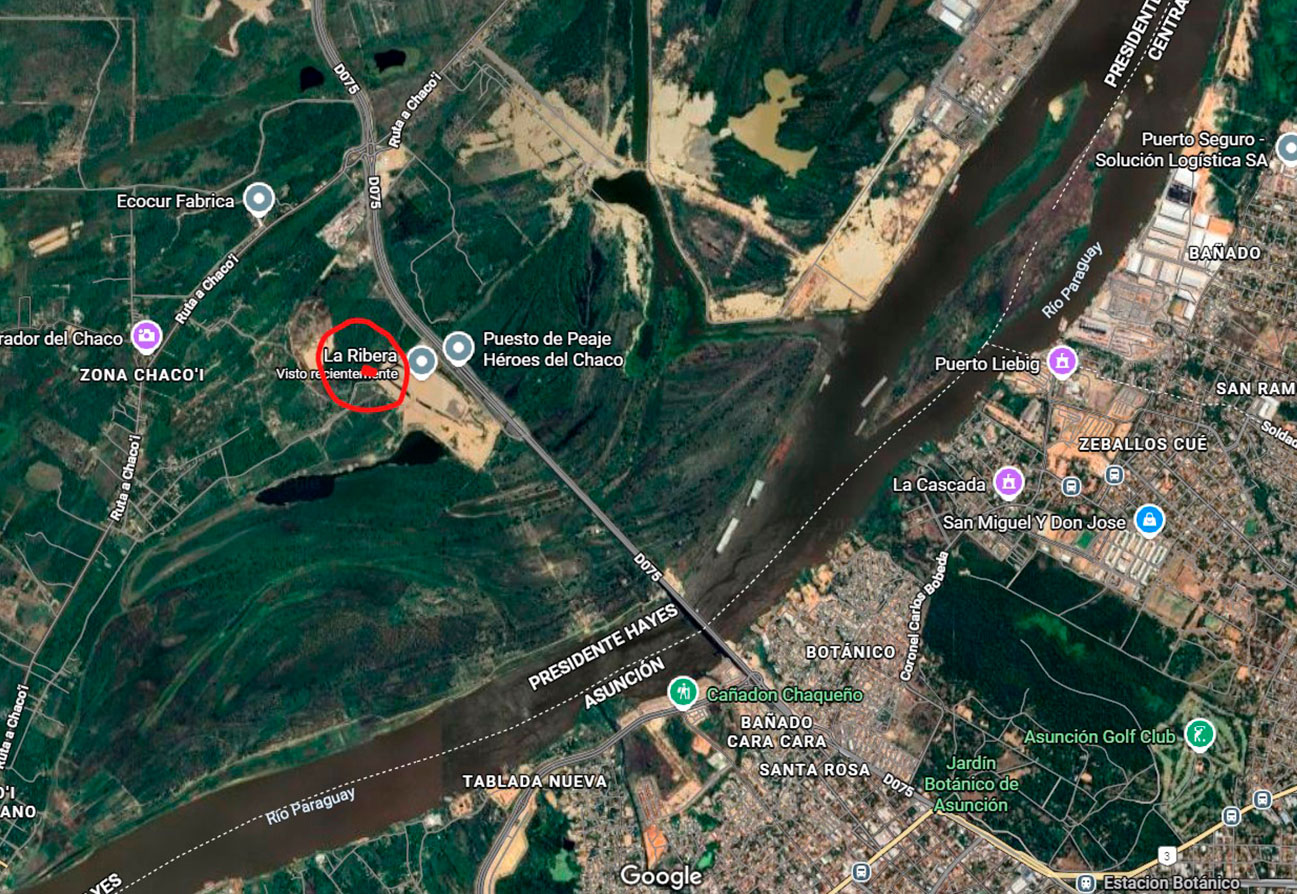The height and width of the screenshot is (894, 1297).
Task: Tap the Estacion Botánico transit stop icon
Action: pyautogui.click(x=1087, y=883)
